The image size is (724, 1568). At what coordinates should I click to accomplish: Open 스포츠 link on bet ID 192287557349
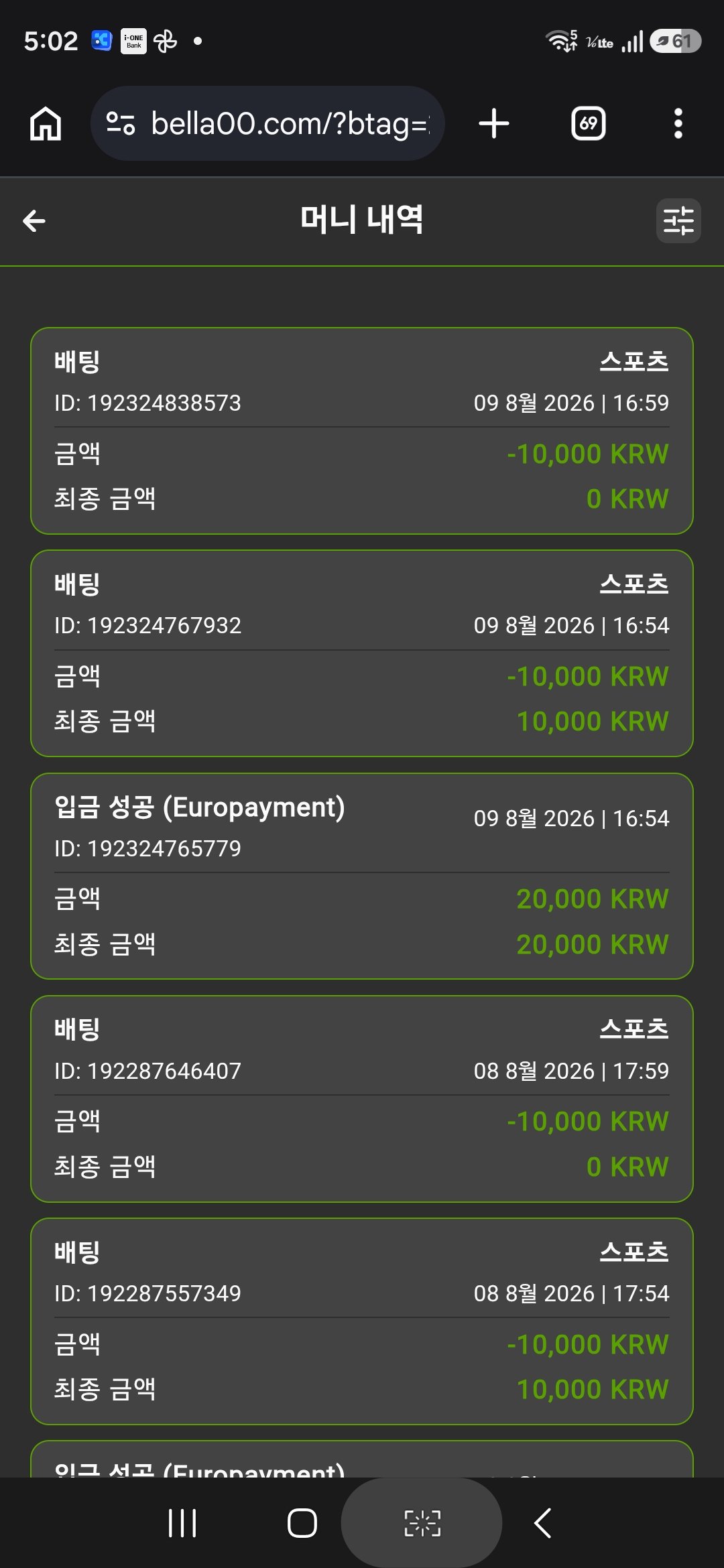[x=634, y=1251]
